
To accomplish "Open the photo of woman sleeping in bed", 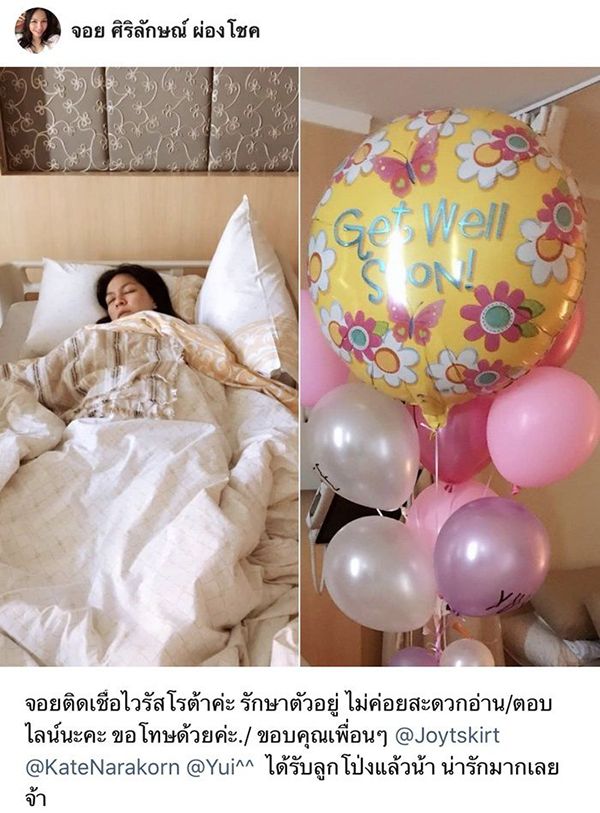I will tap(149, 367).
